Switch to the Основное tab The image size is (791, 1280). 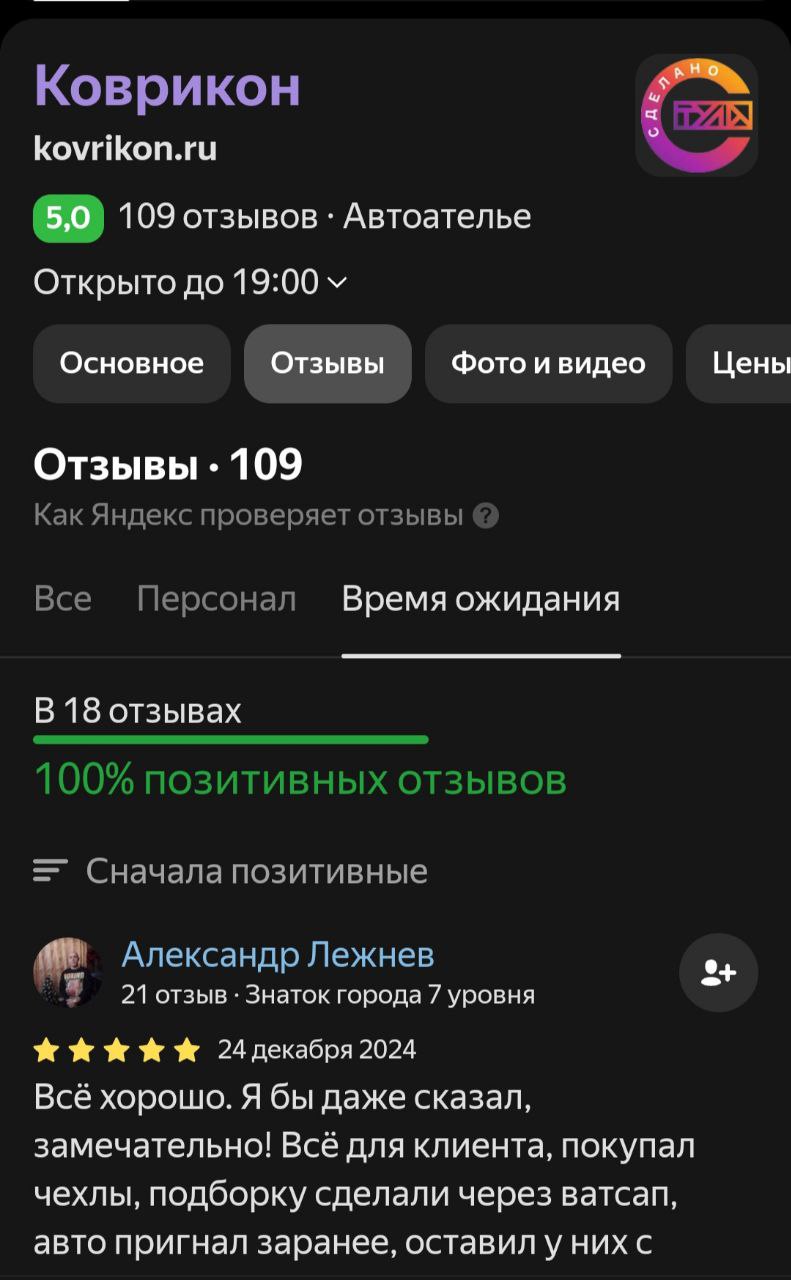131,363
